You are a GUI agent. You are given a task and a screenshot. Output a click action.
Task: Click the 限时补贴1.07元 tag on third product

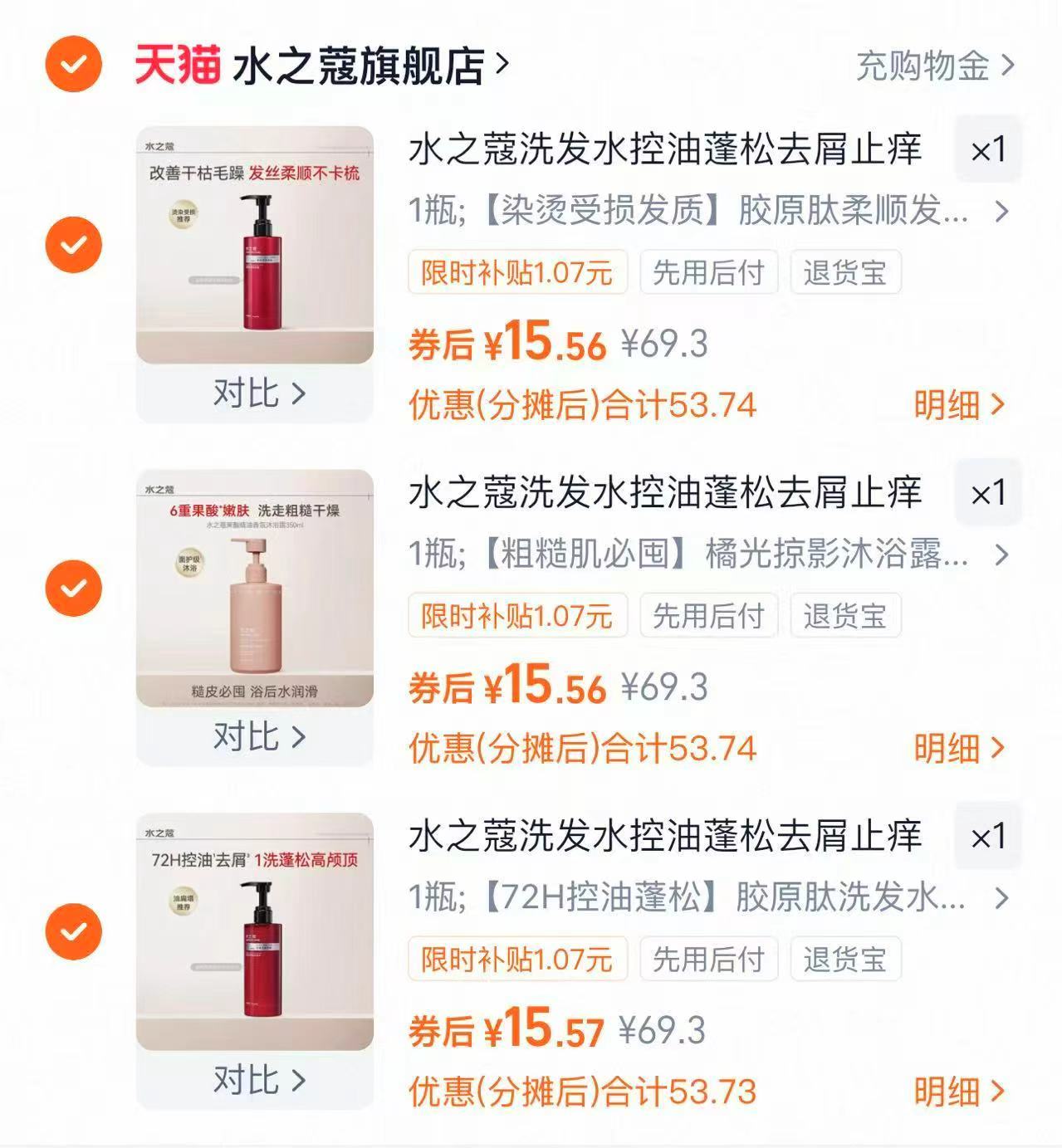(x=514, y=960)
